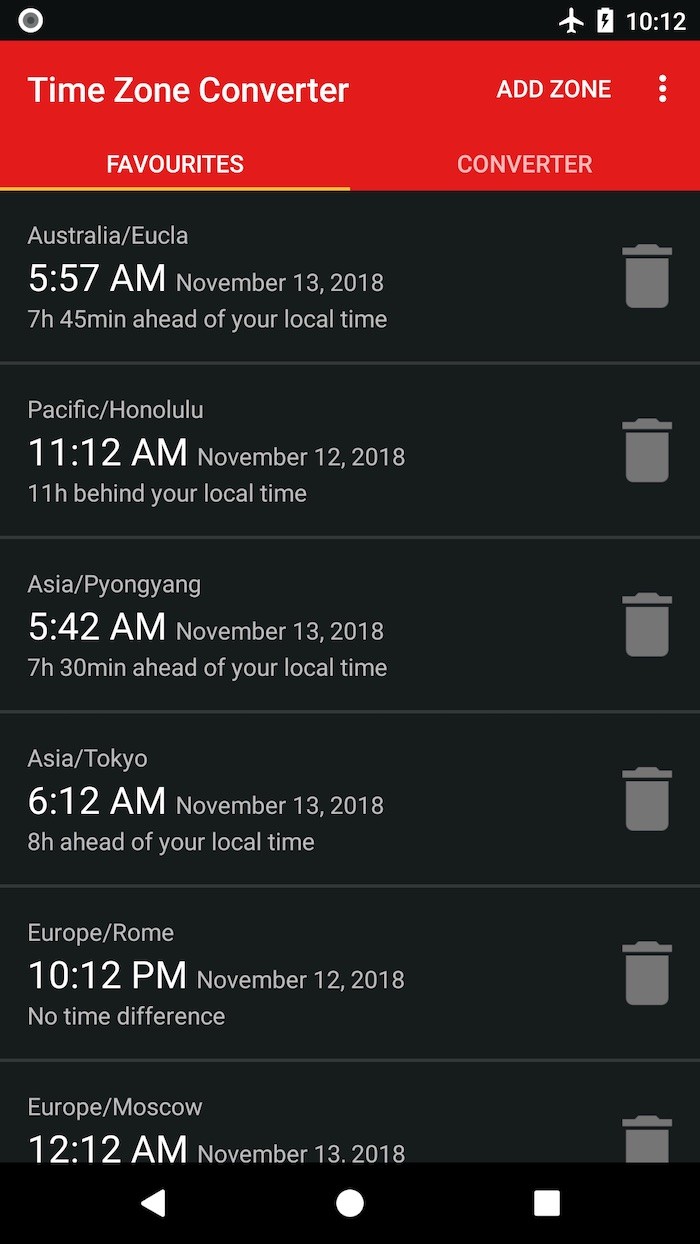
Task: Delete Europe/Rome from the list
Action: (x=646, y=973)
